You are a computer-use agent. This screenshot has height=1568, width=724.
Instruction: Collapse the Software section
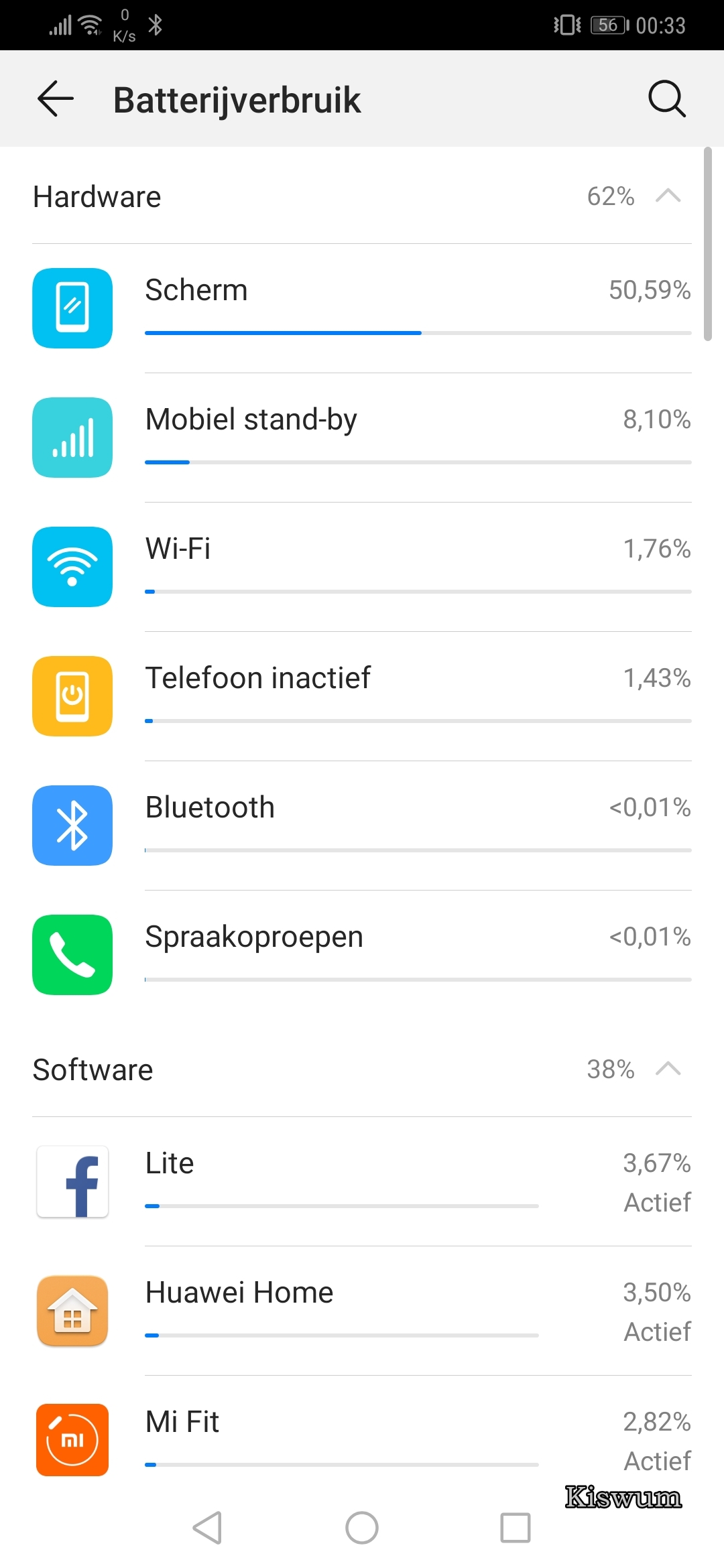tap(668, 1069)
